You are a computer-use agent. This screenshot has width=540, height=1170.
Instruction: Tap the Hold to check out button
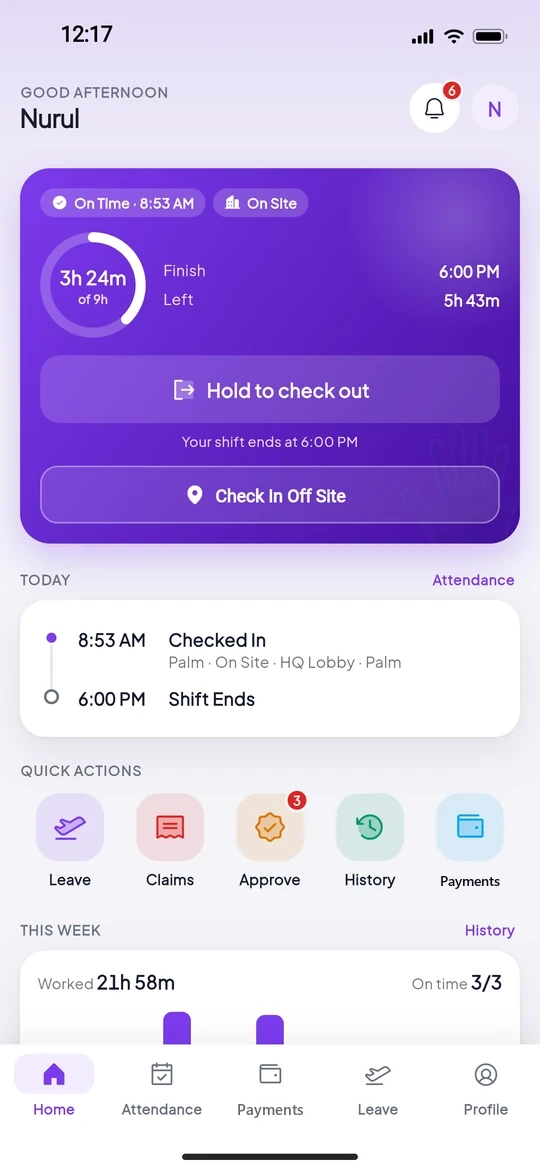(270, 390)
